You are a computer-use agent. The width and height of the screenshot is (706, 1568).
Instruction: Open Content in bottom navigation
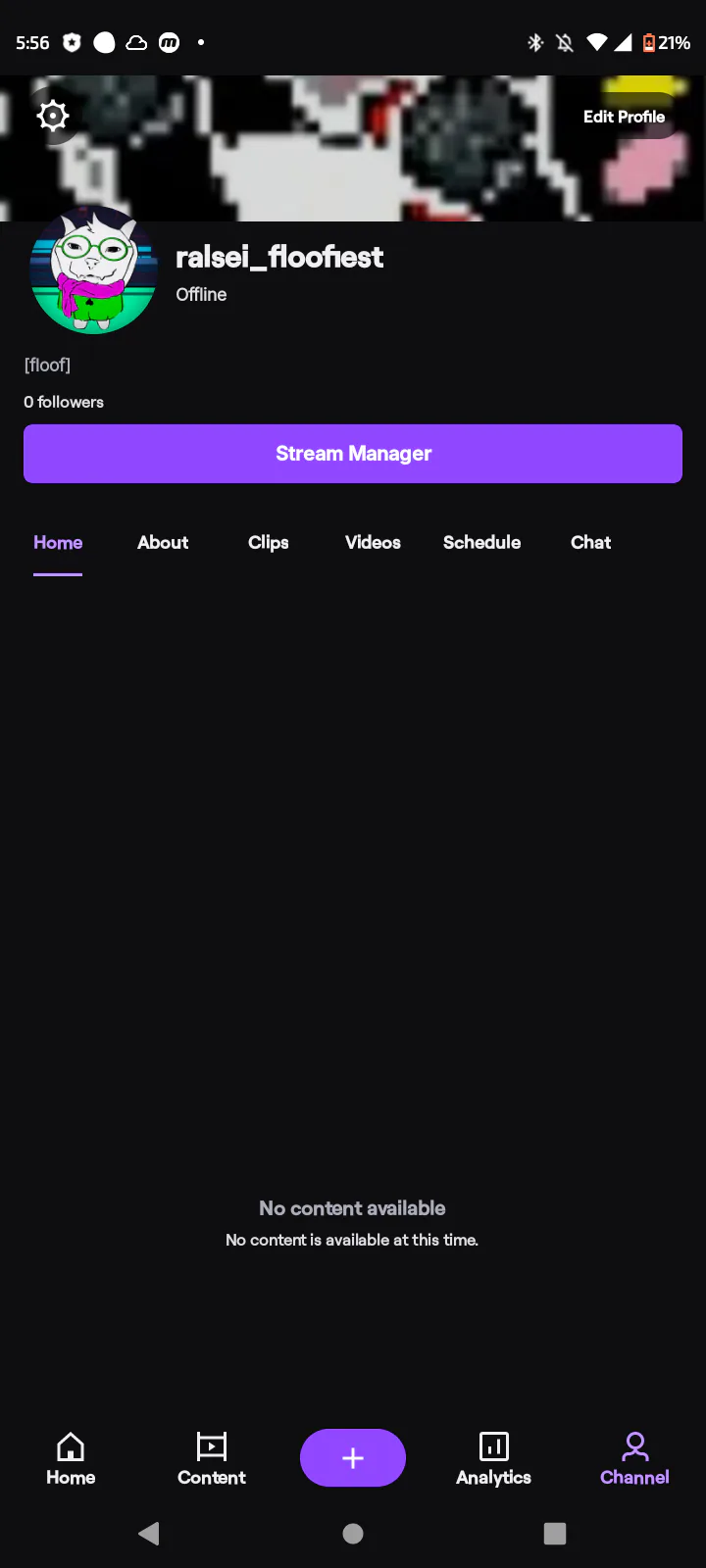[212, 1458]
